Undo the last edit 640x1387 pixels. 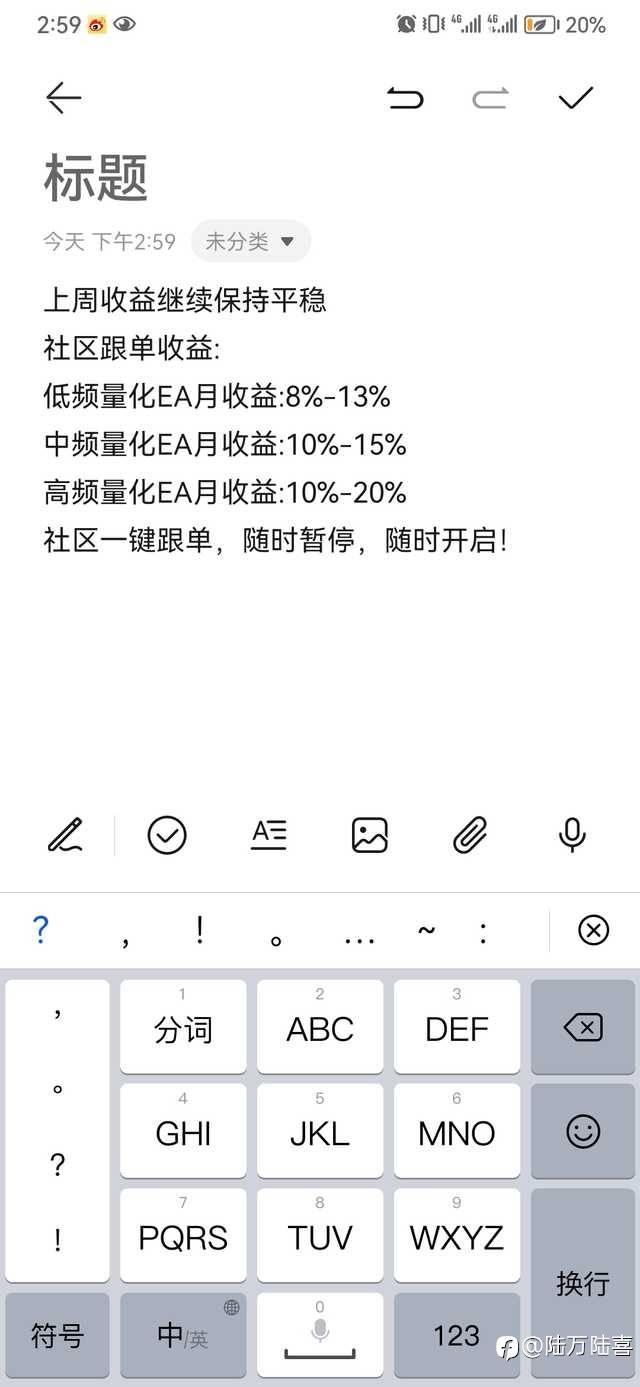coord(405,98)
